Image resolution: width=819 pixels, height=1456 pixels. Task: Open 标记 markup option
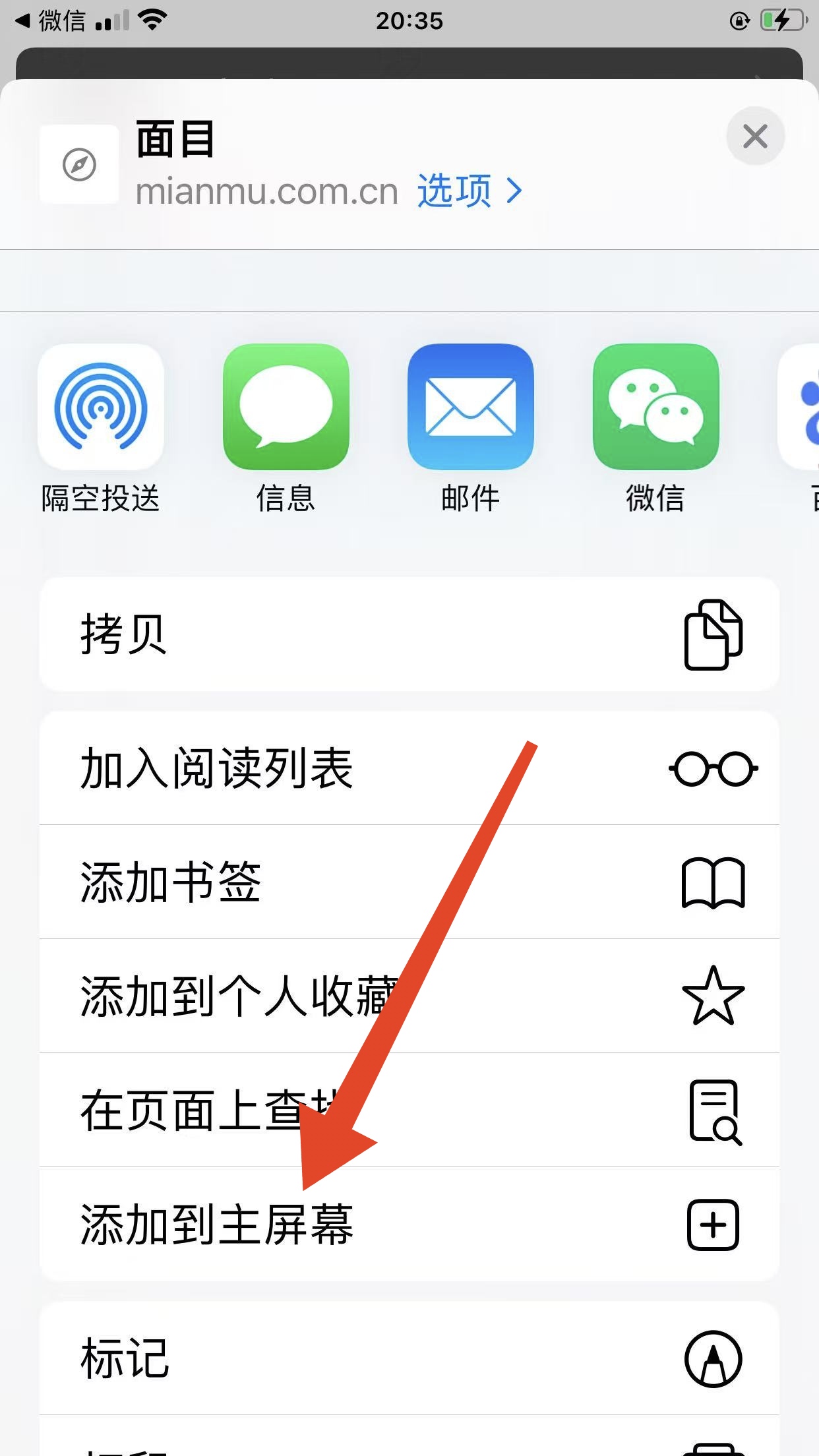click(409, 1358)
